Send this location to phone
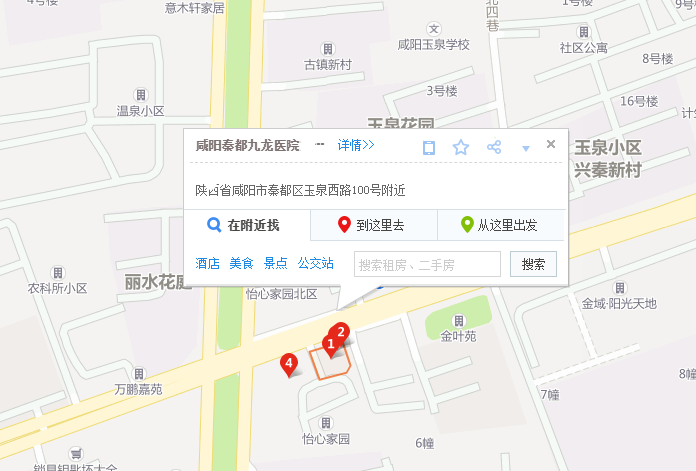696x471 pixels. (x=429, y=148)
